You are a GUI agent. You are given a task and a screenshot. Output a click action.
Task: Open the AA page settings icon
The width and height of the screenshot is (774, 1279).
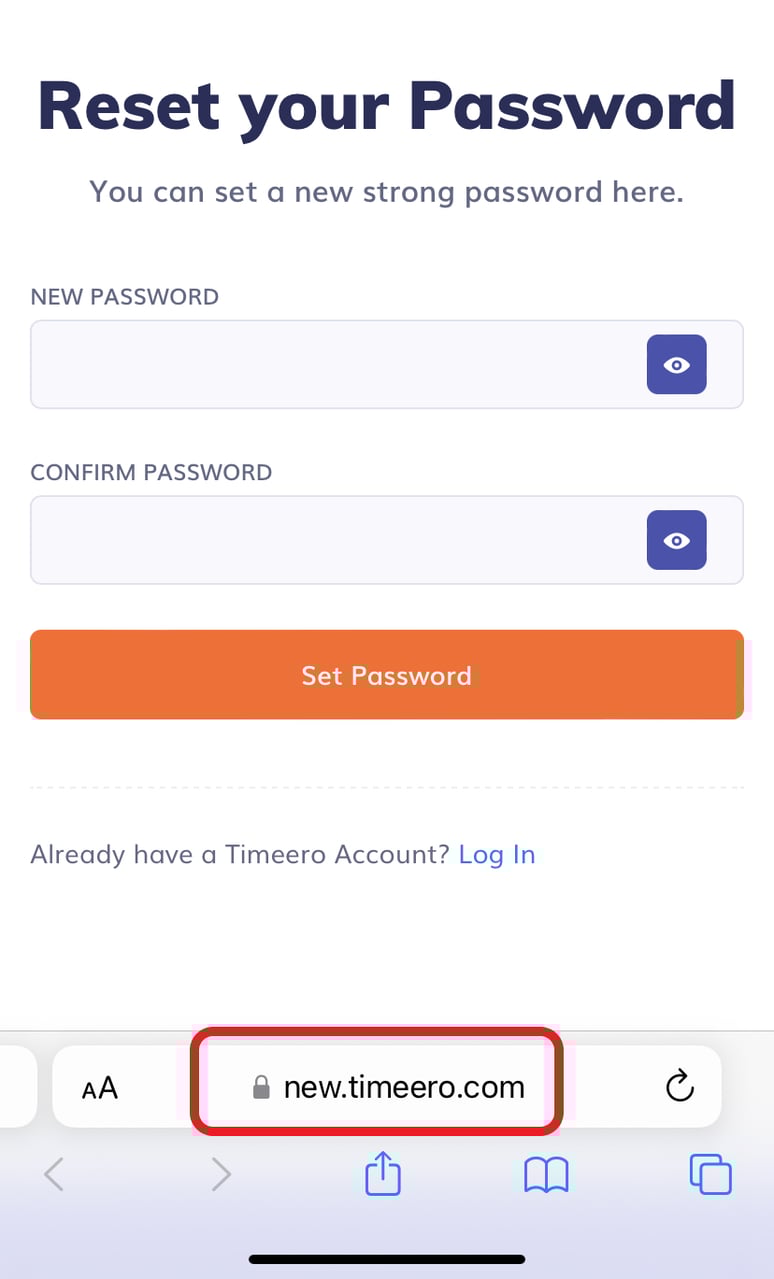coord(99,1087)
